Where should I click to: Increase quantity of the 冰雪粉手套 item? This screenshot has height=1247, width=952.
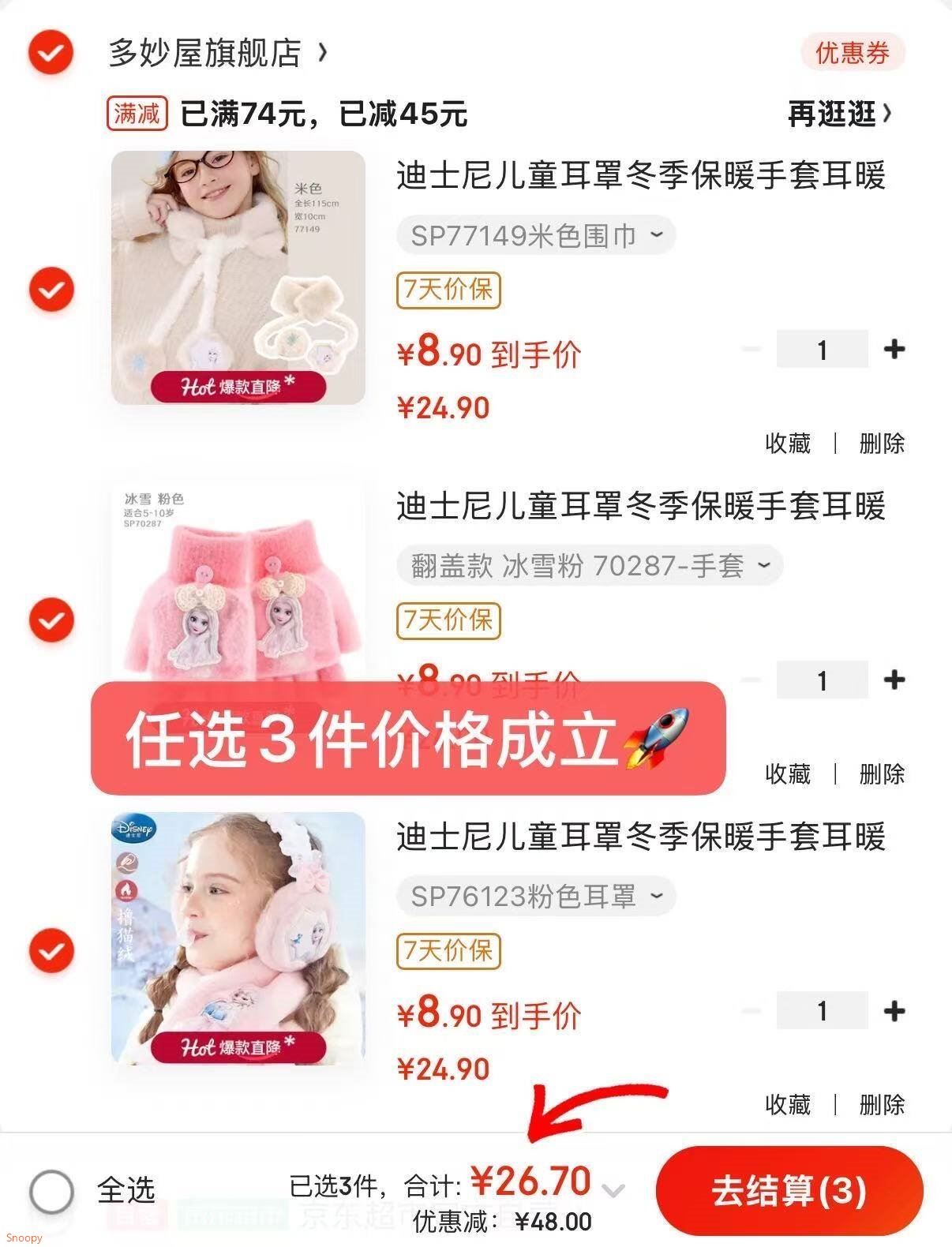[x=894, y=680]
